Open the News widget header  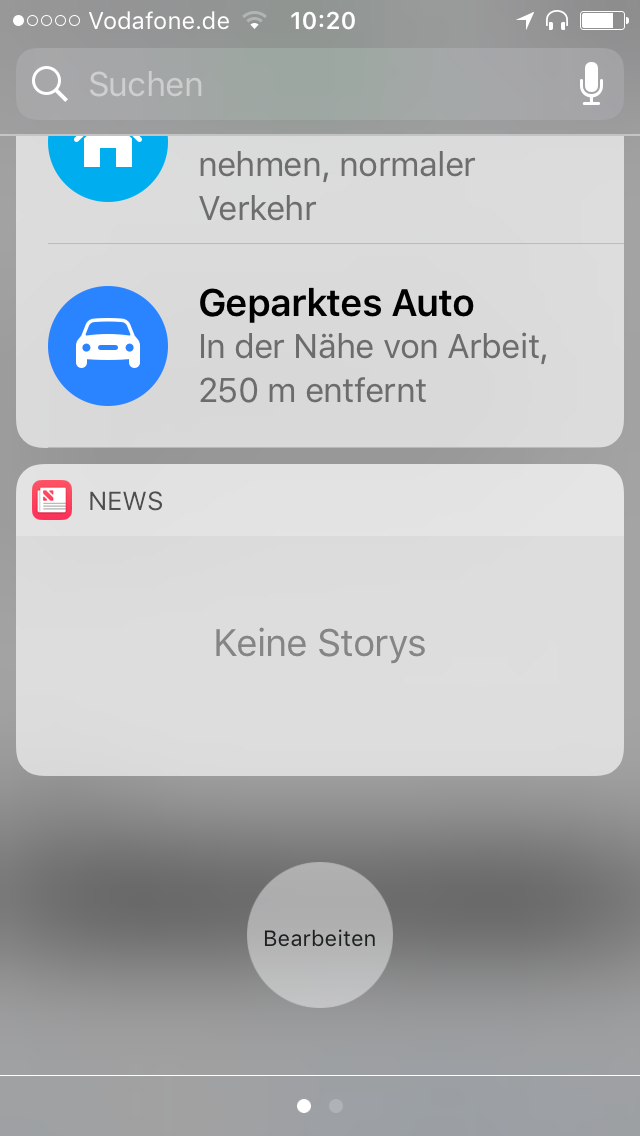coord(320,500)
